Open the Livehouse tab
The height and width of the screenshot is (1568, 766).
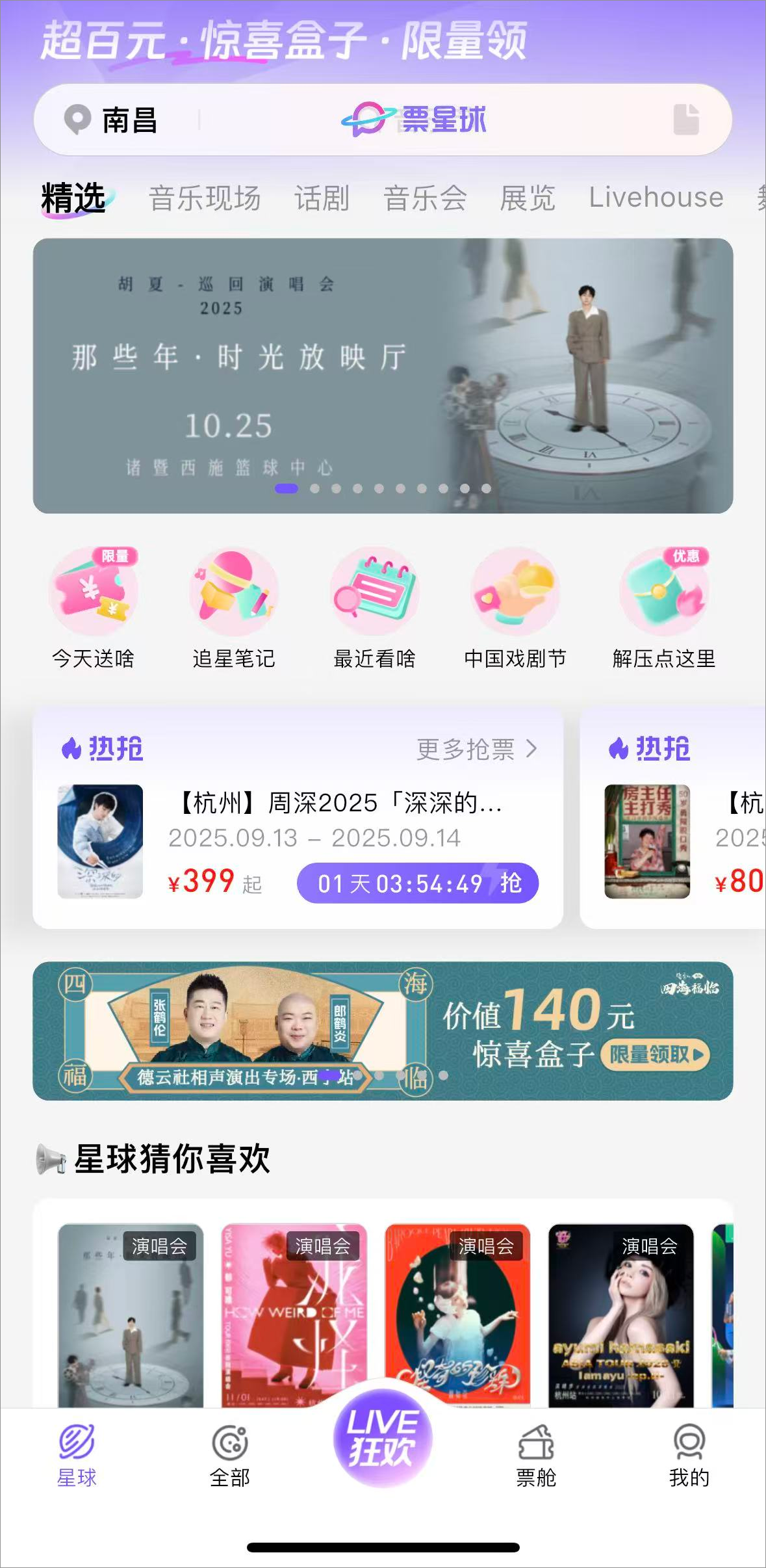point(656,198)
